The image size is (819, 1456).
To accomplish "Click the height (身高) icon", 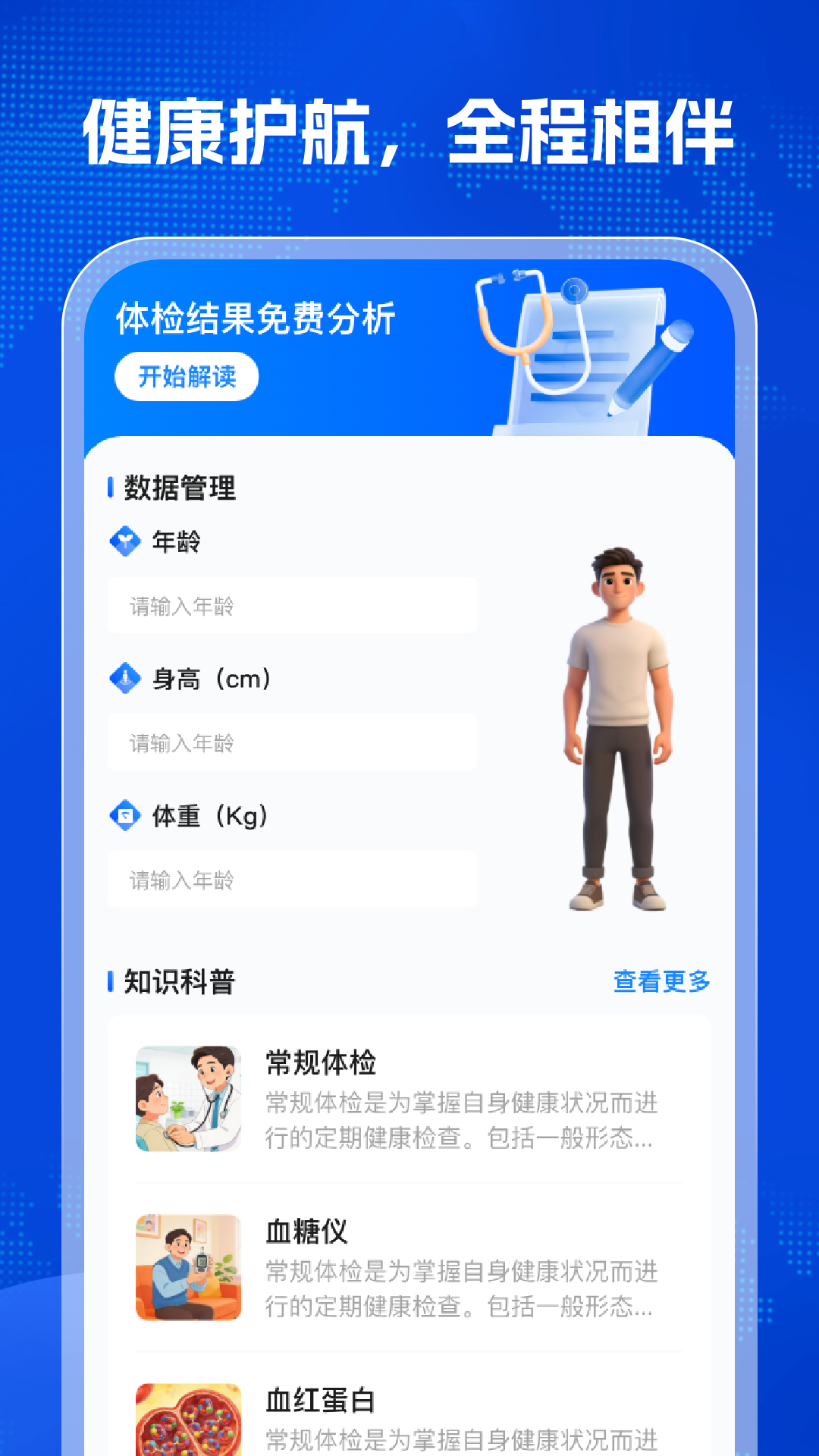I will [126, 679].
